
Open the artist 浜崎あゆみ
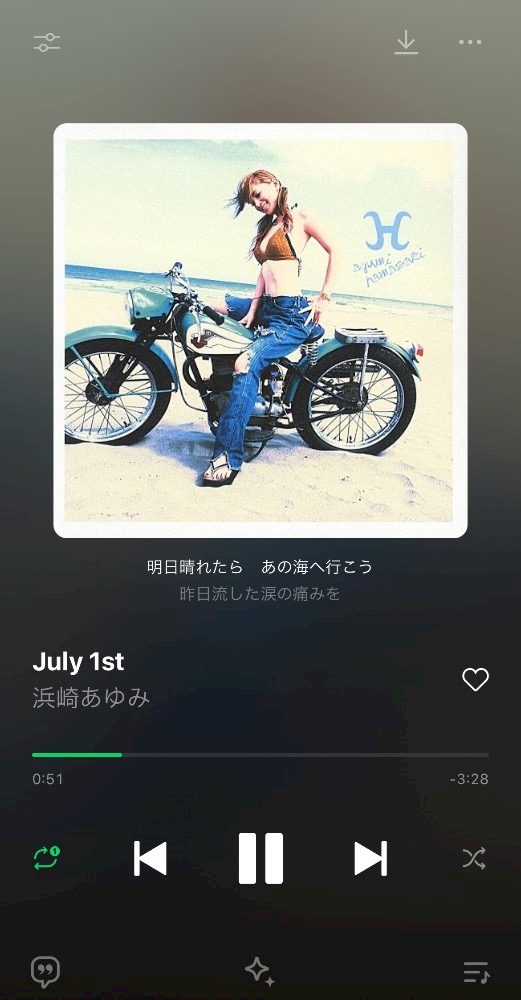click(91, 698)
